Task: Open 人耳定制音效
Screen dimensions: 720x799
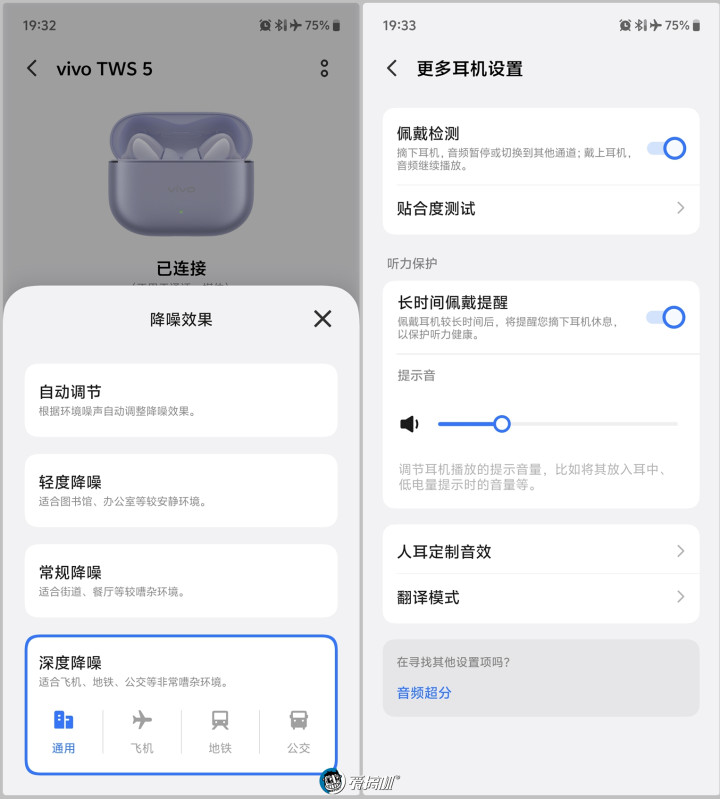Action: coord(540,551)
